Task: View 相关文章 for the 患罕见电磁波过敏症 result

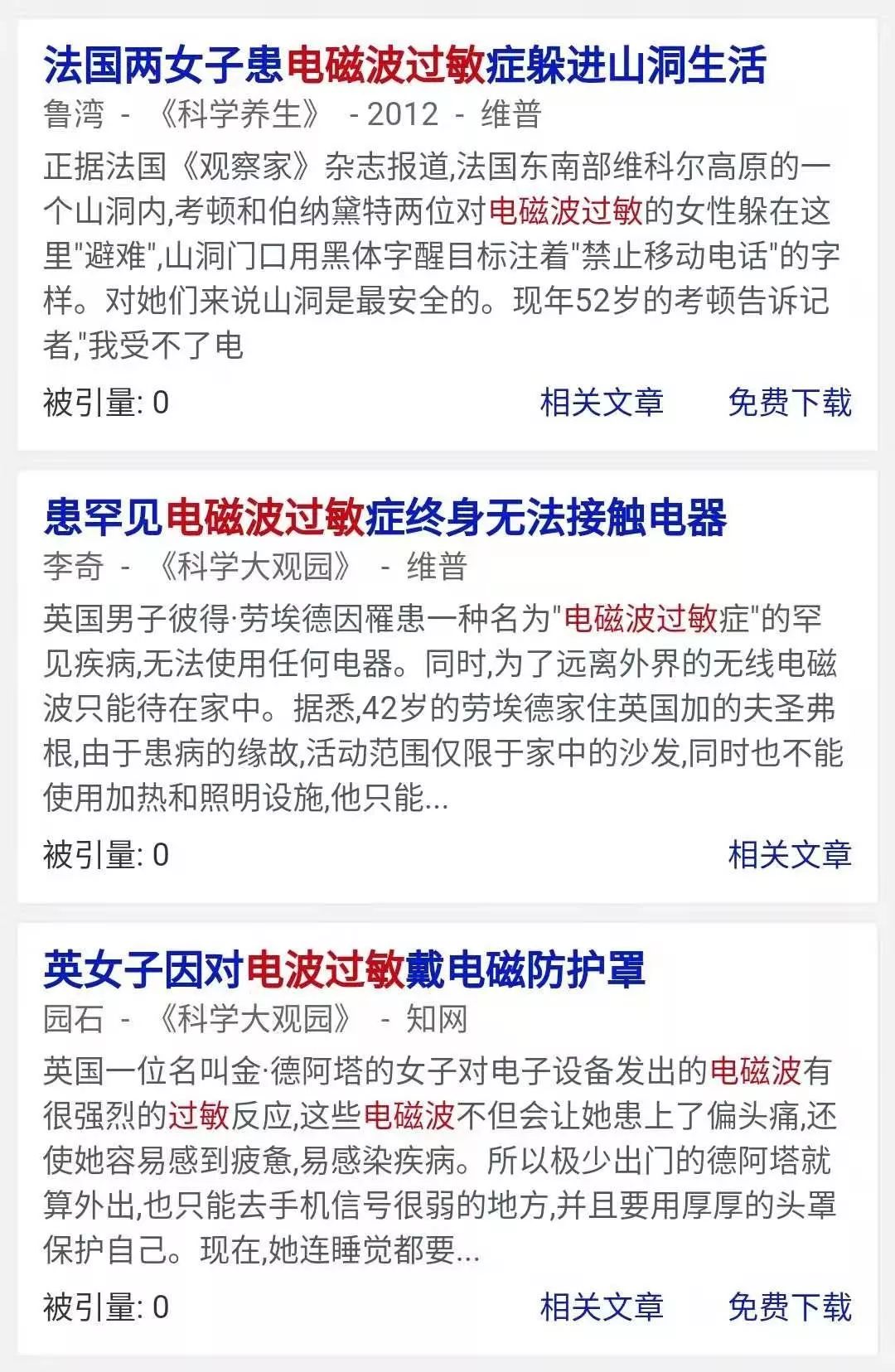Action: pos(789,855)
